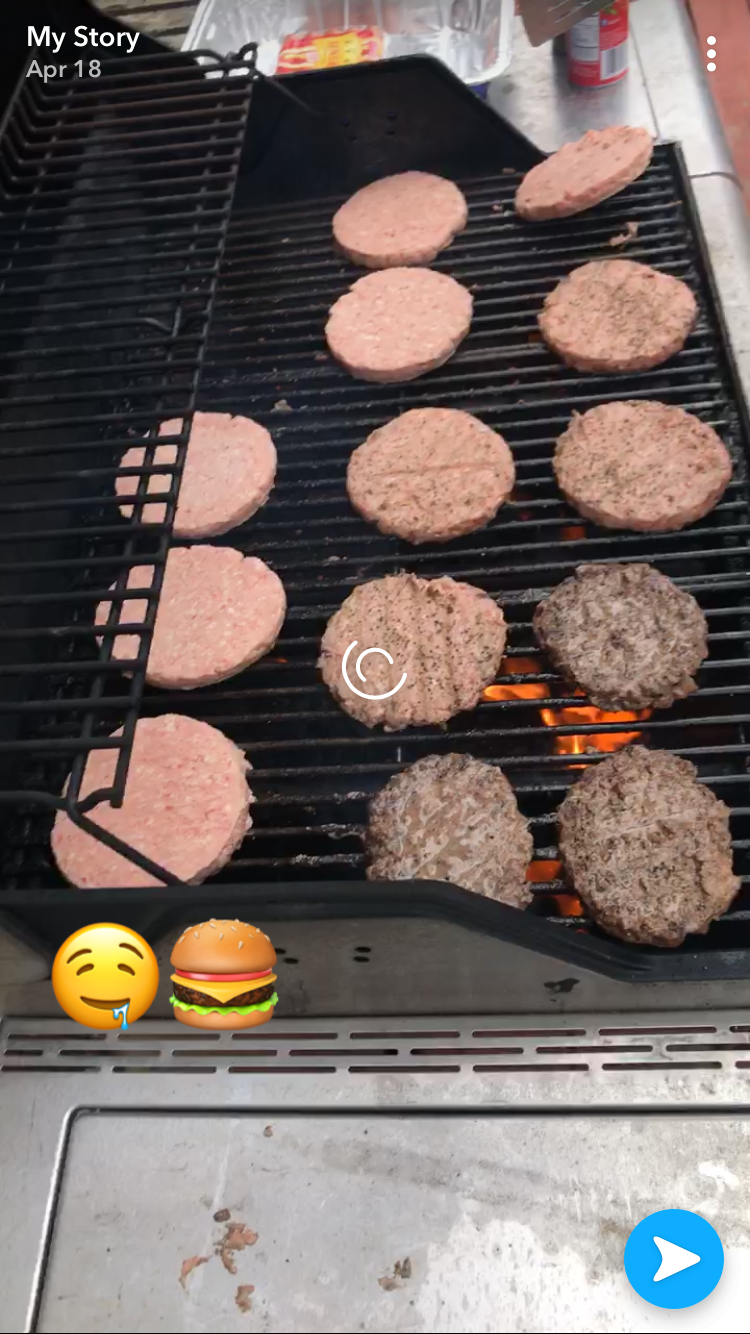Open the three-dot overflow menu
The height and width of the screenshot is (1334, 750).
pyautogui.click(x=710, y=54)
